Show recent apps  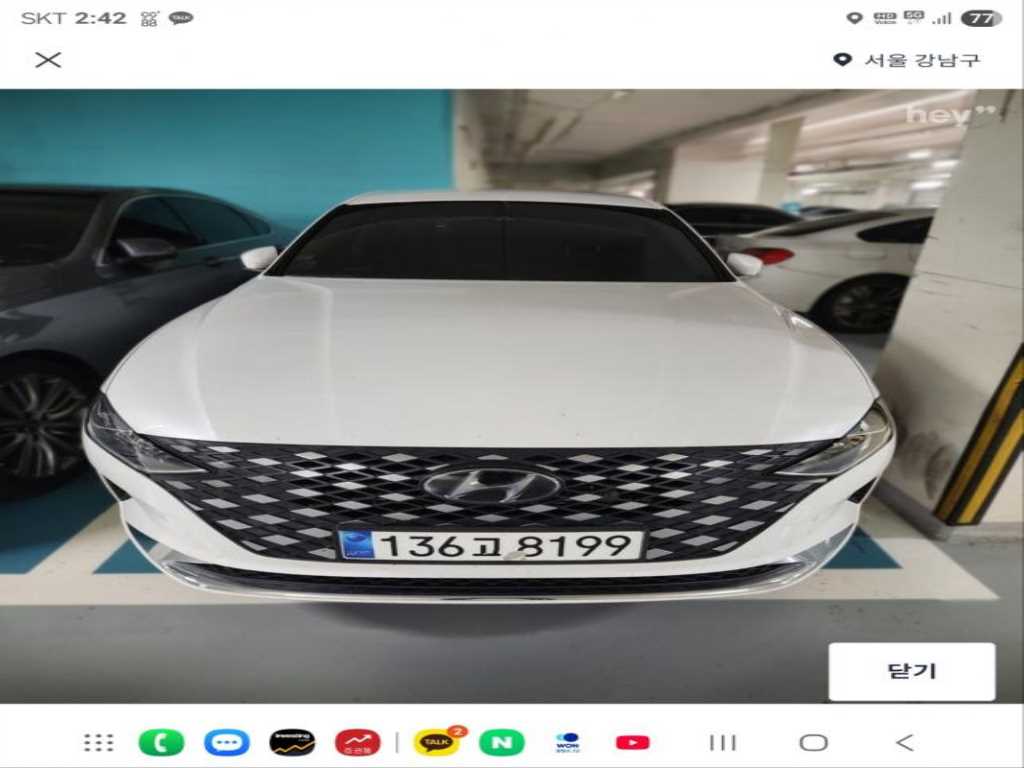722,742
